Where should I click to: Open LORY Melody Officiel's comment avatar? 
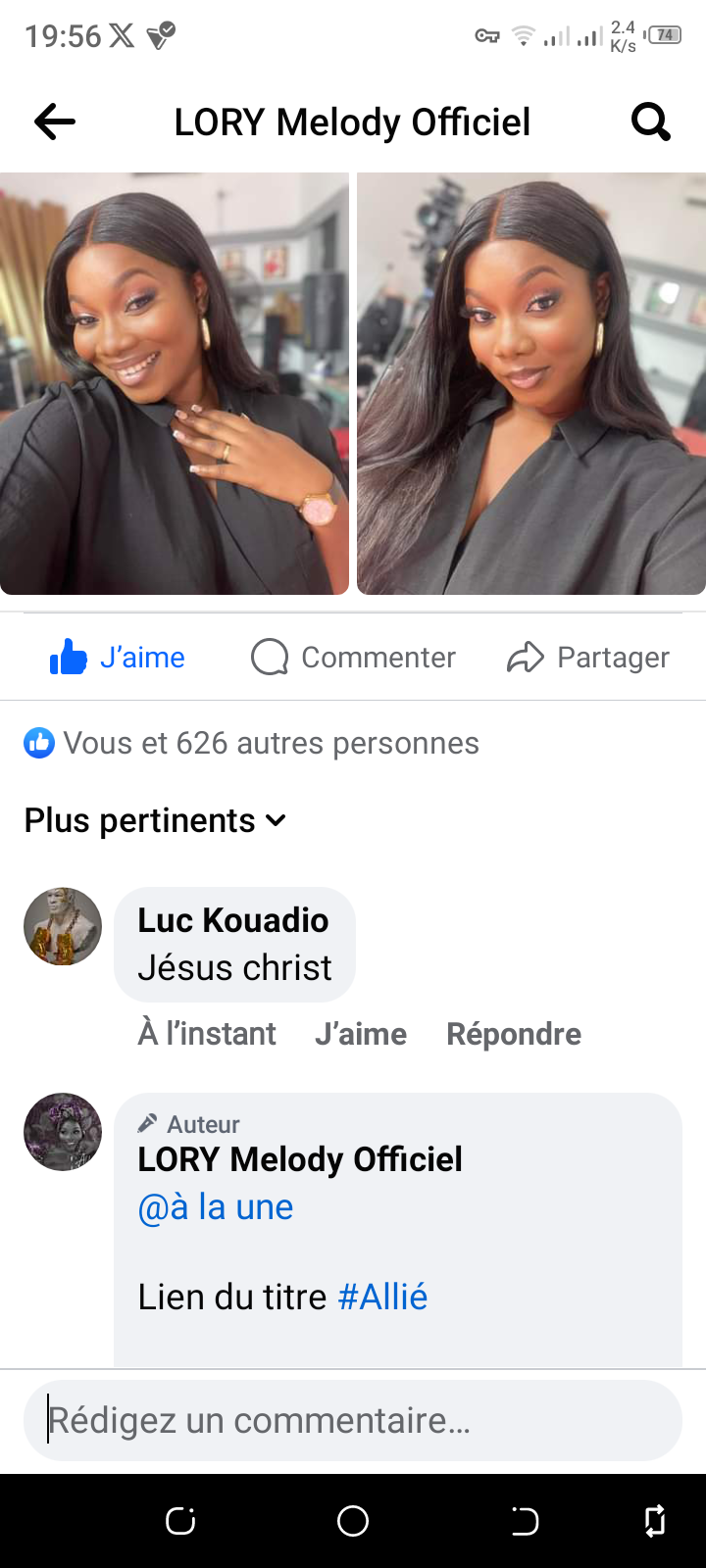[63, 1132]
